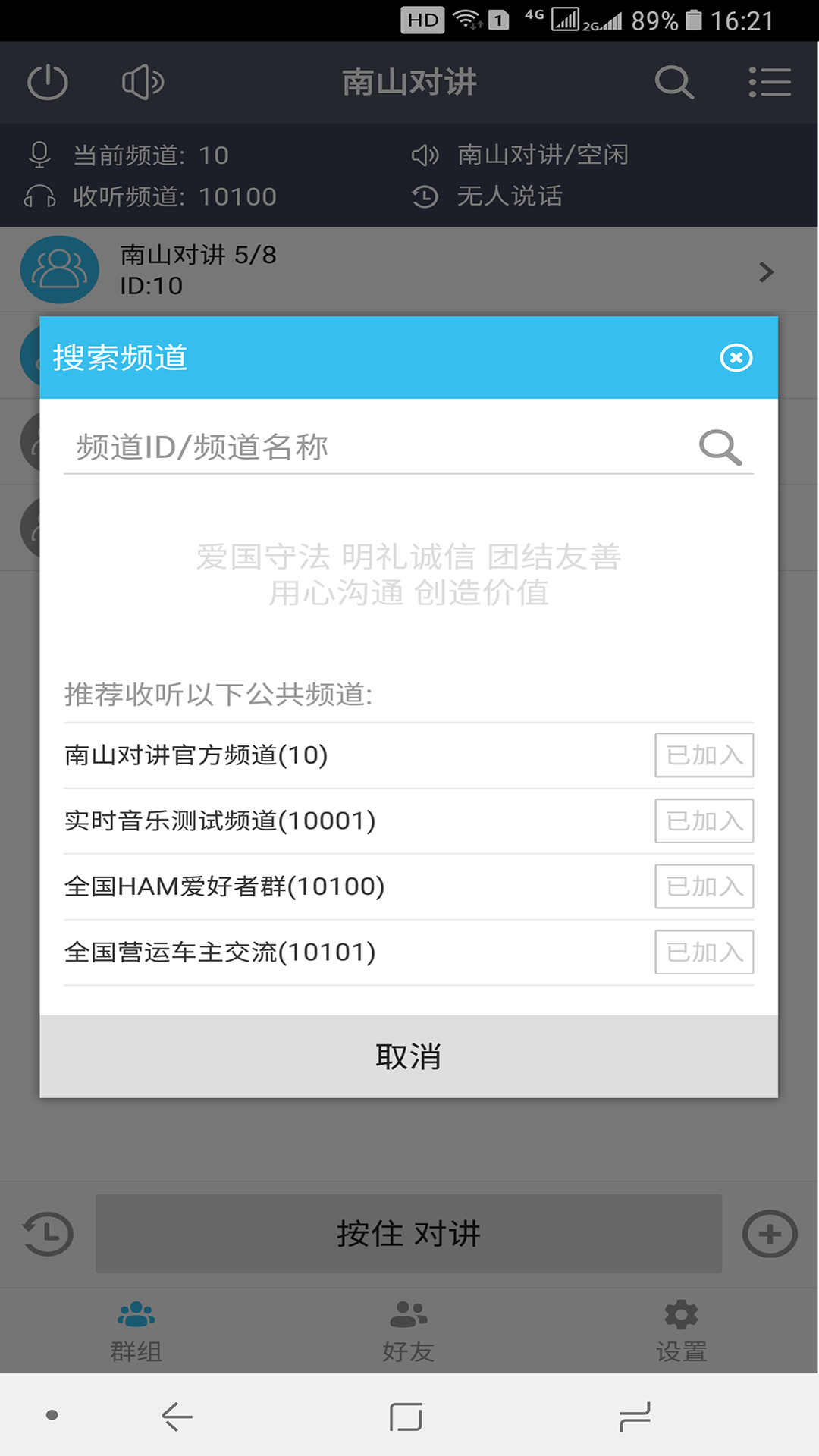
Task: Toggle 已加入 status for 南山对讲官方频道(10)
Action: tap(704, 755)
